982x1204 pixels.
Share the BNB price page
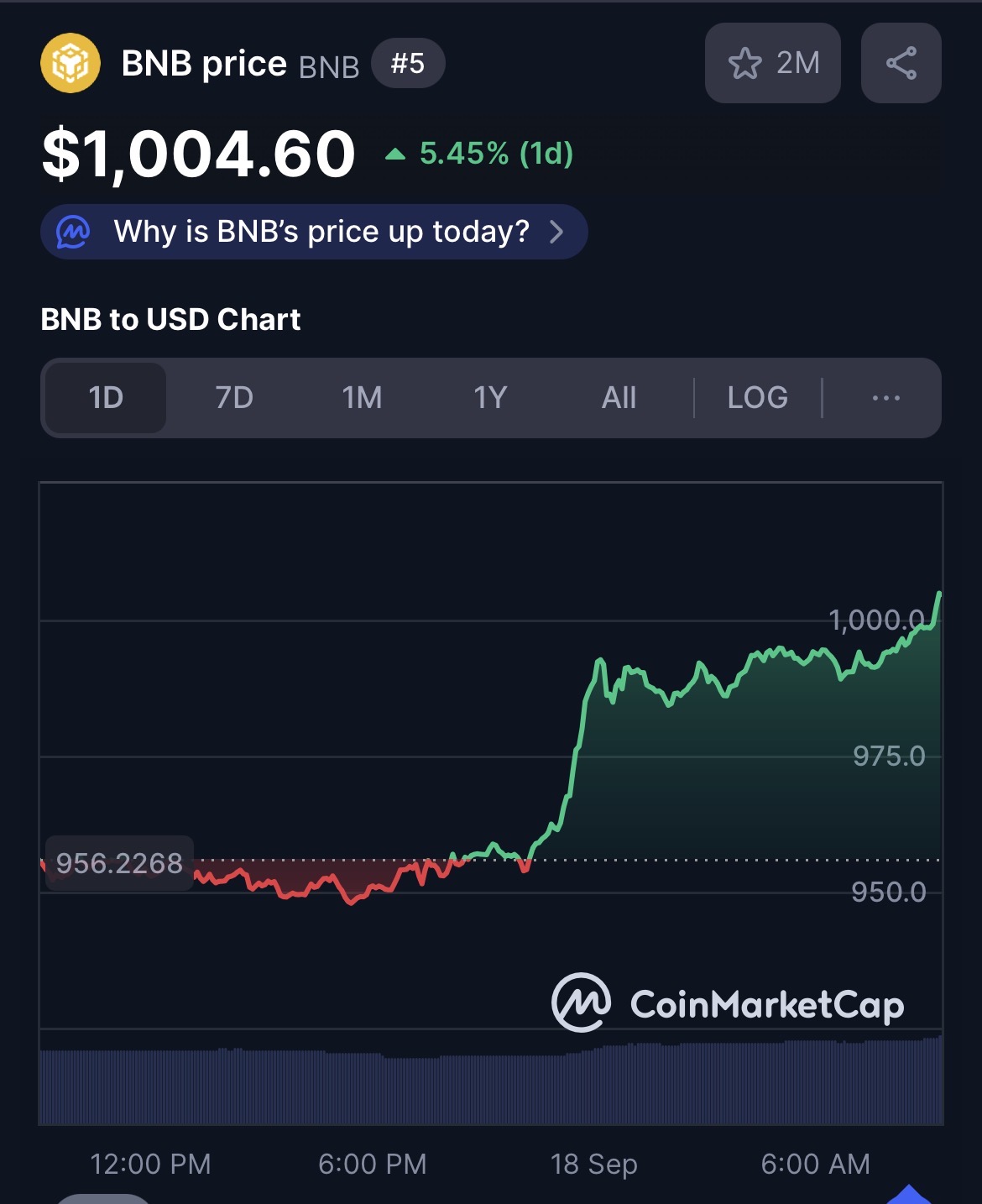click(x=901, y=64)
